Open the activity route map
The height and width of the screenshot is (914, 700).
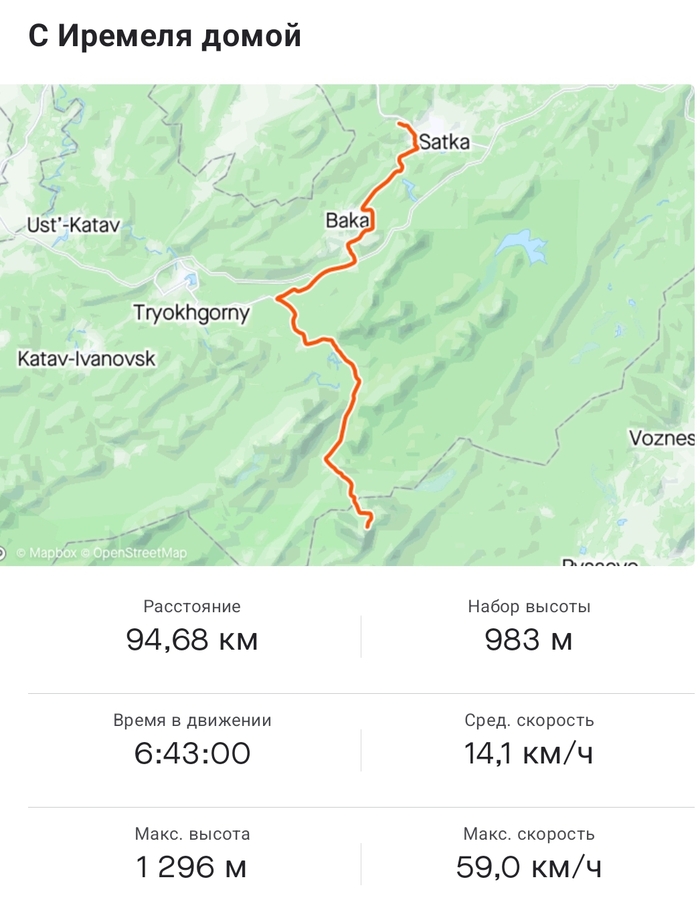coord(347,325)
